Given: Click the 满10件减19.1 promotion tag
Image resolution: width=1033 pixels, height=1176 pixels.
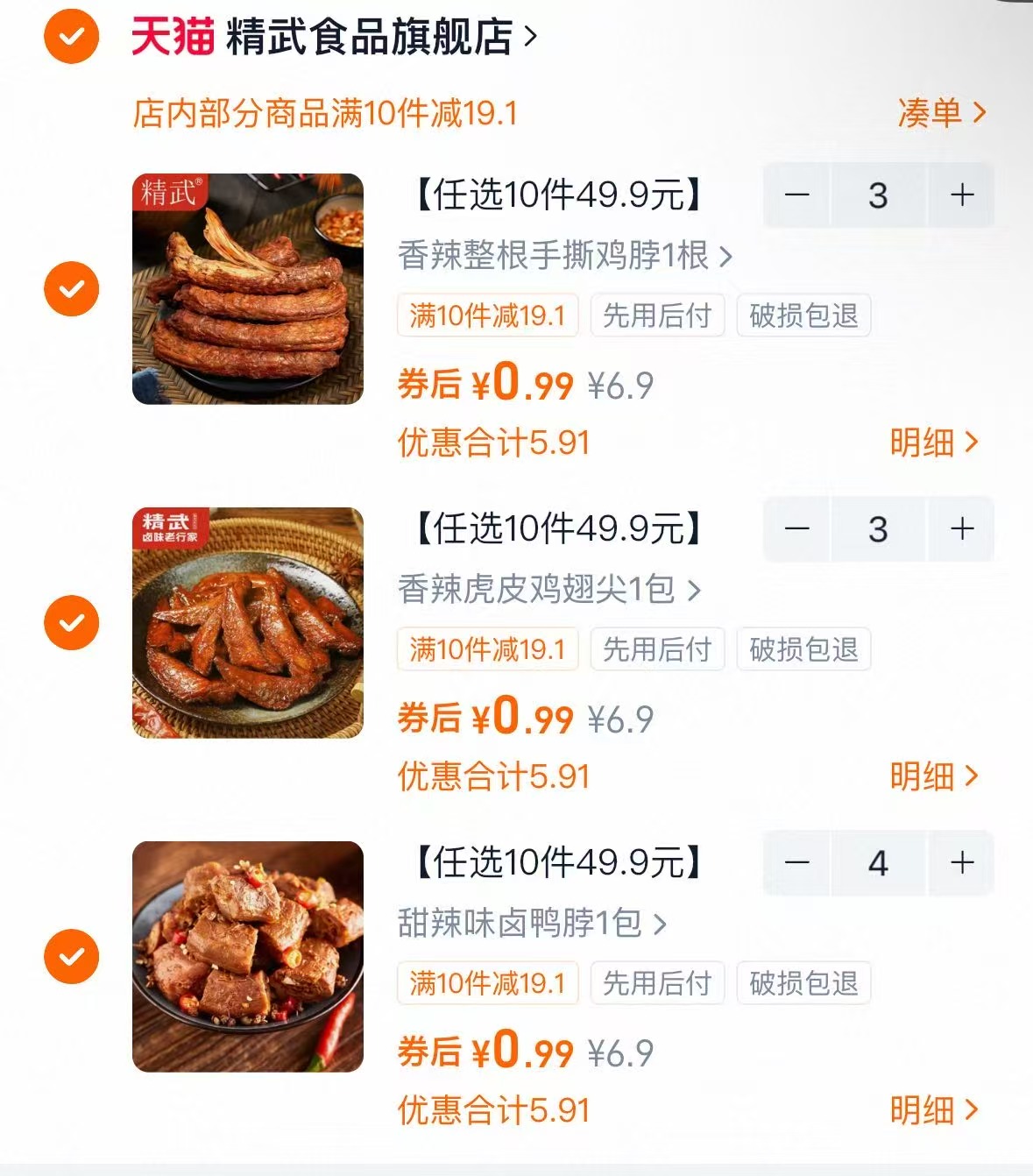Looking at the screenshot, I should point(487,316).
